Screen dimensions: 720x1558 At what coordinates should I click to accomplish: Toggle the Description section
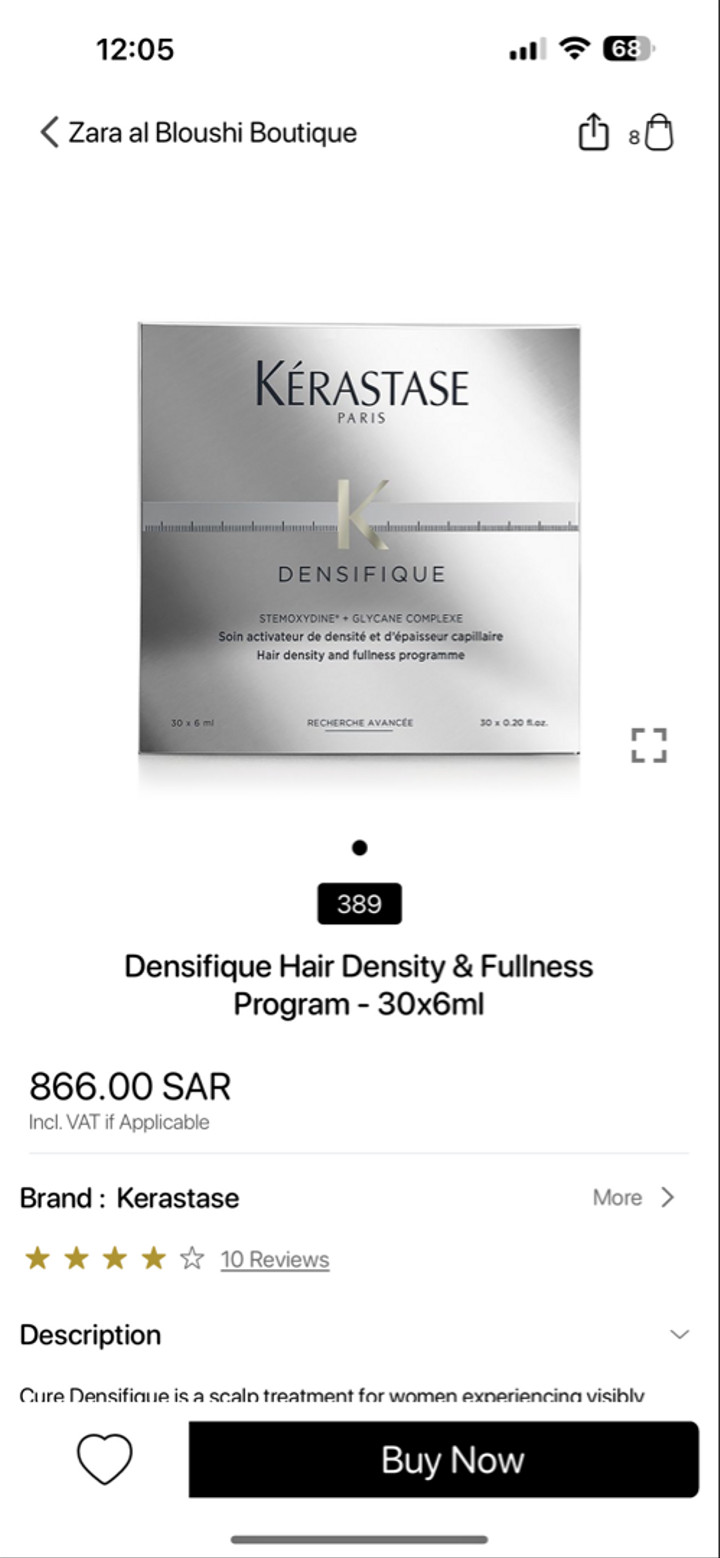click(355, 1335)
